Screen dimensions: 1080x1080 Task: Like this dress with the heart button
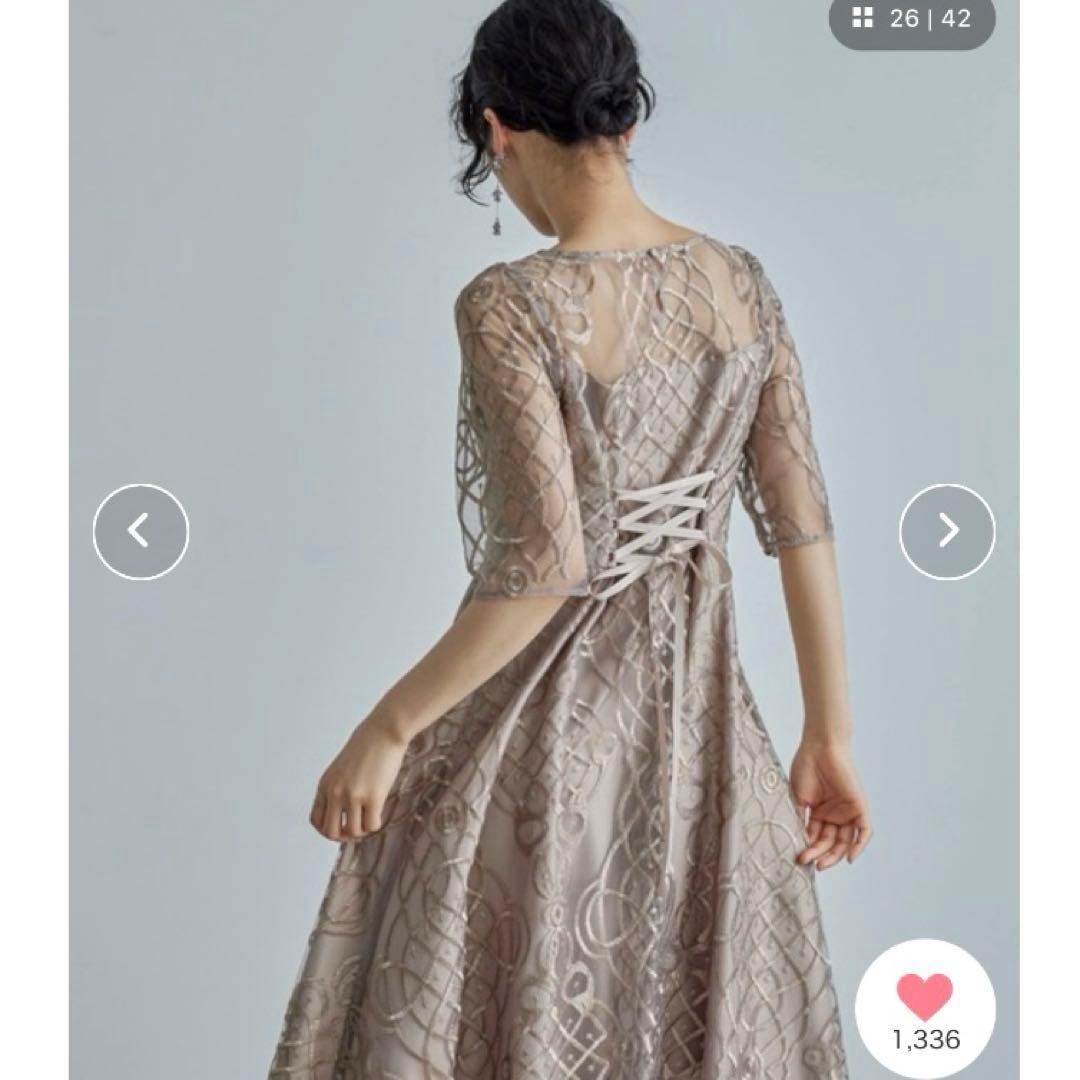click(x=925, y=1004)
